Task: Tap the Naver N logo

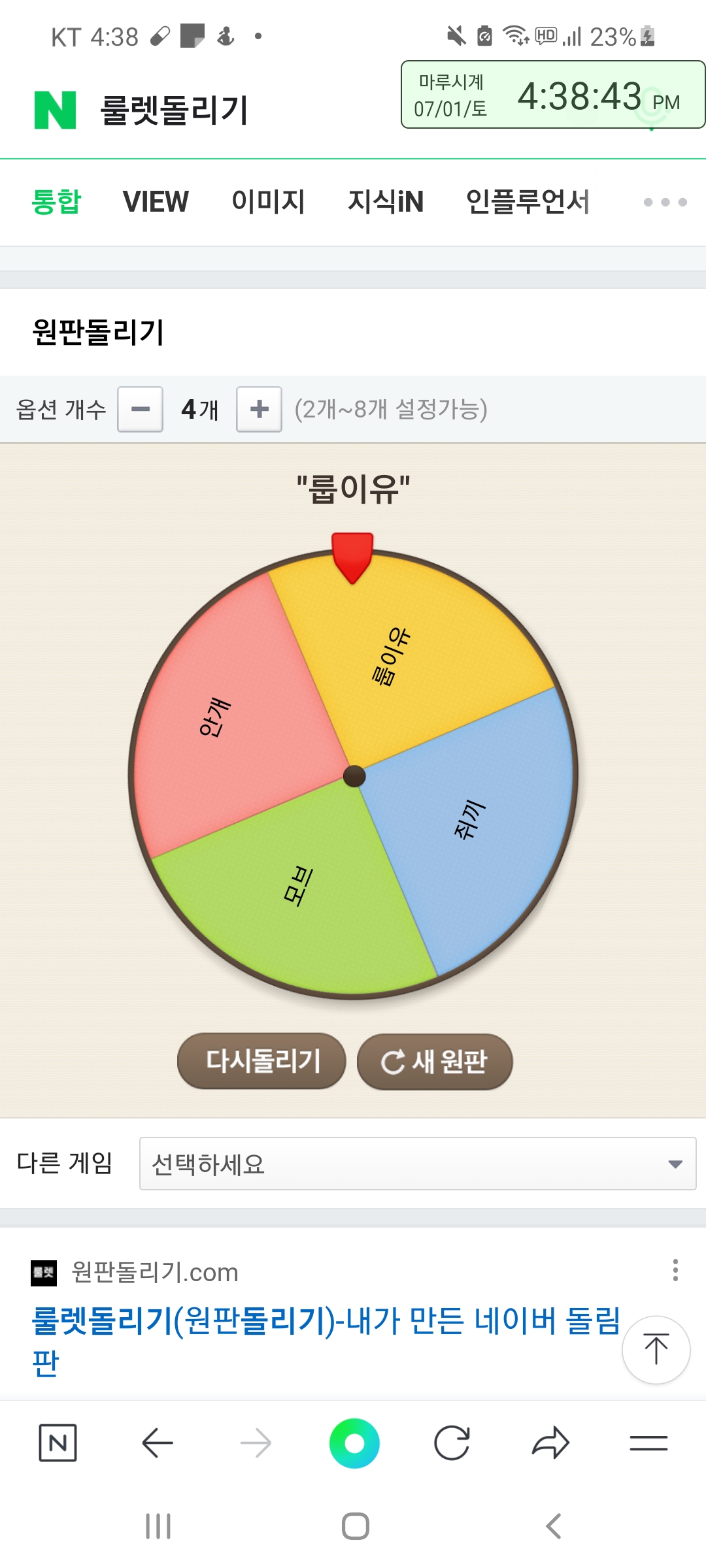Action: pyautogui.click(x=56, y=110)
